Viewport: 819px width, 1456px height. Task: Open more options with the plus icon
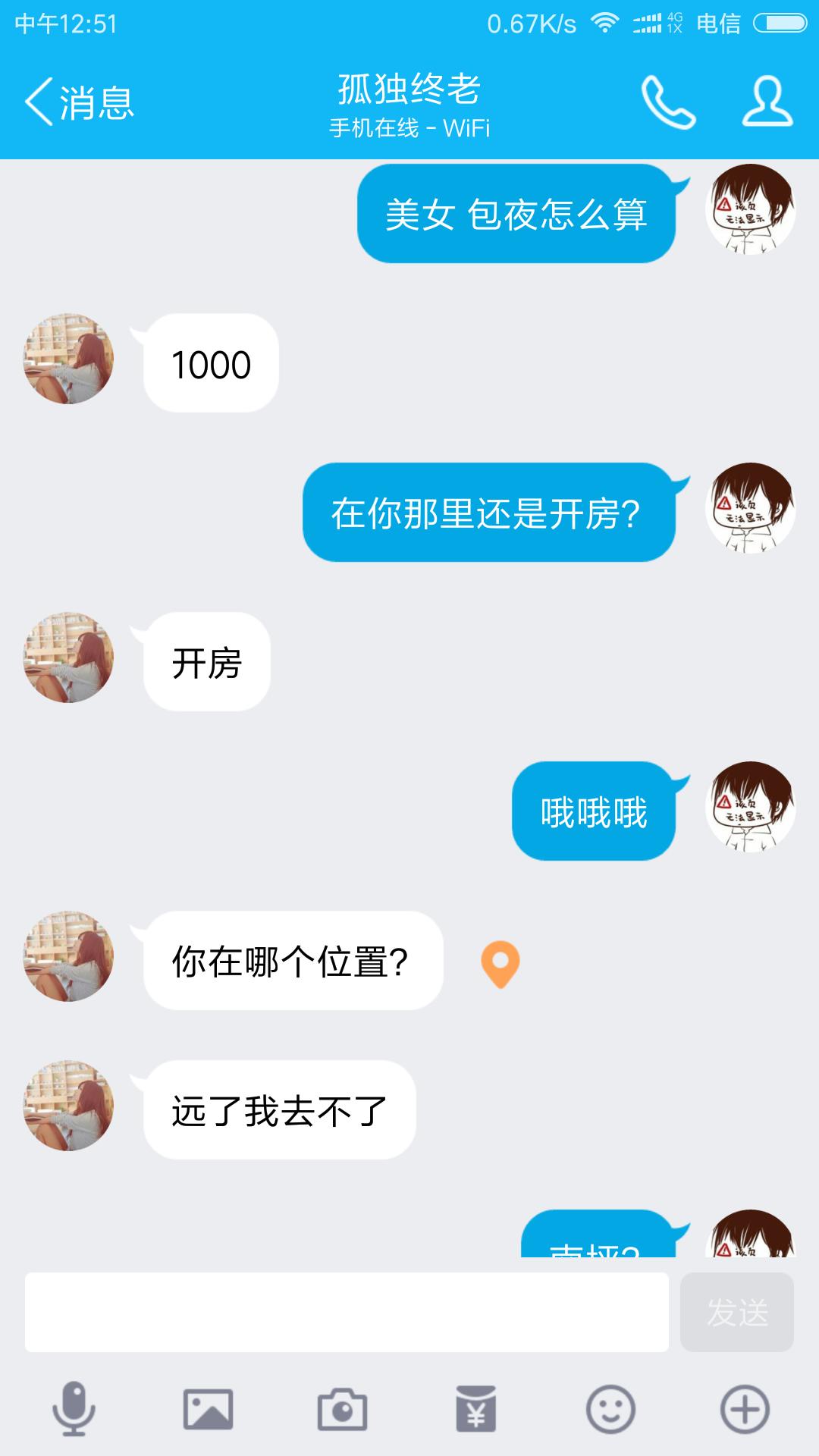(744, 1409)
